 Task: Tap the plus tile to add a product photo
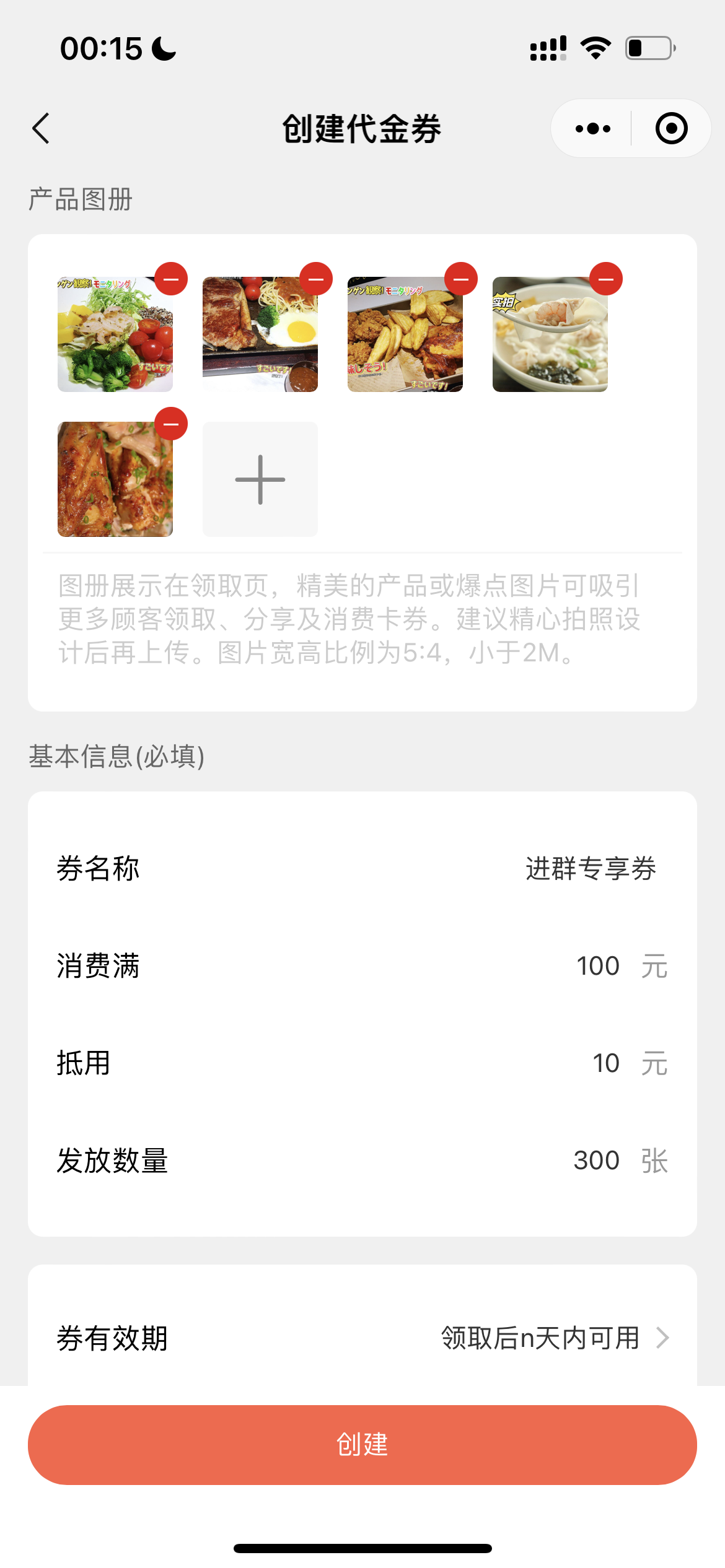(x=260, y=479)
